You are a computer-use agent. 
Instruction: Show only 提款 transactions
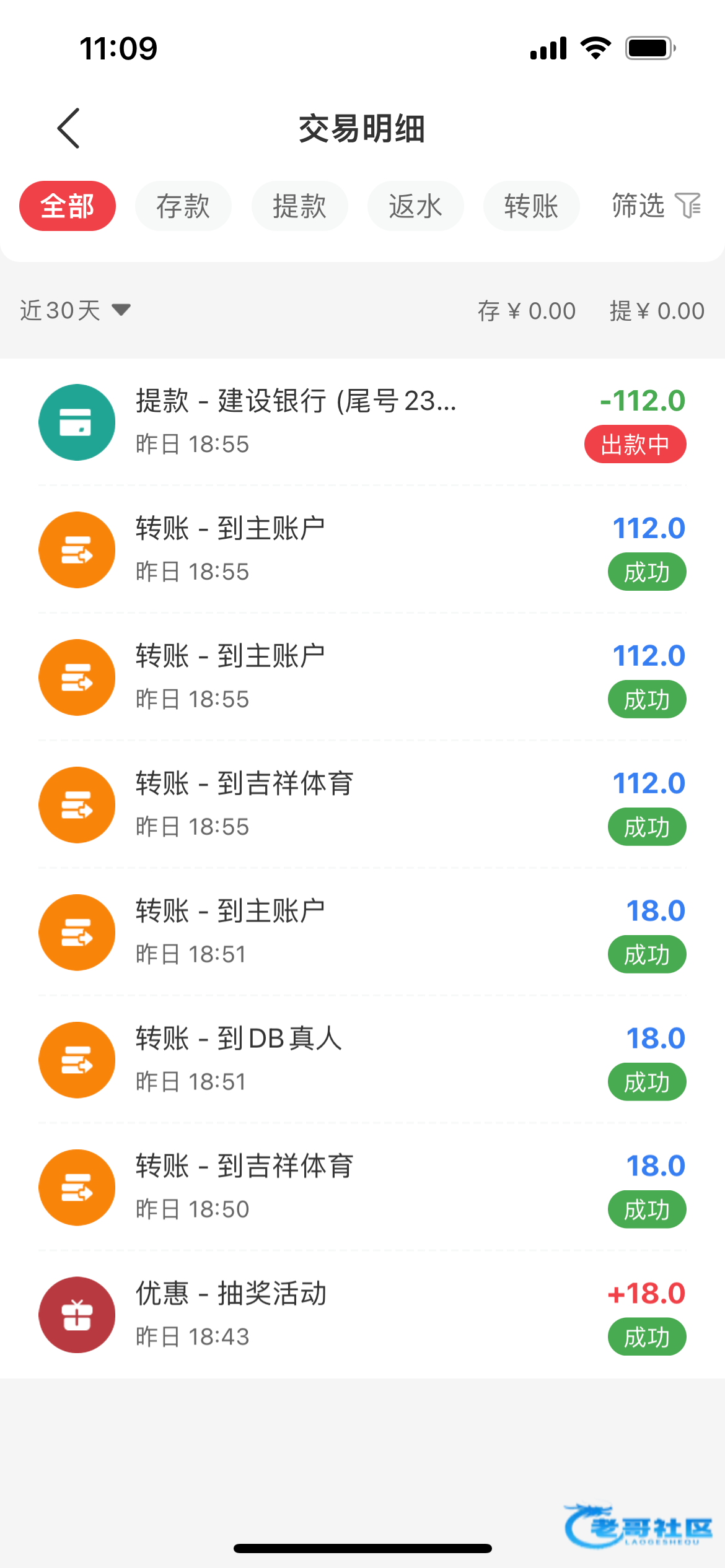pos(299,206)
